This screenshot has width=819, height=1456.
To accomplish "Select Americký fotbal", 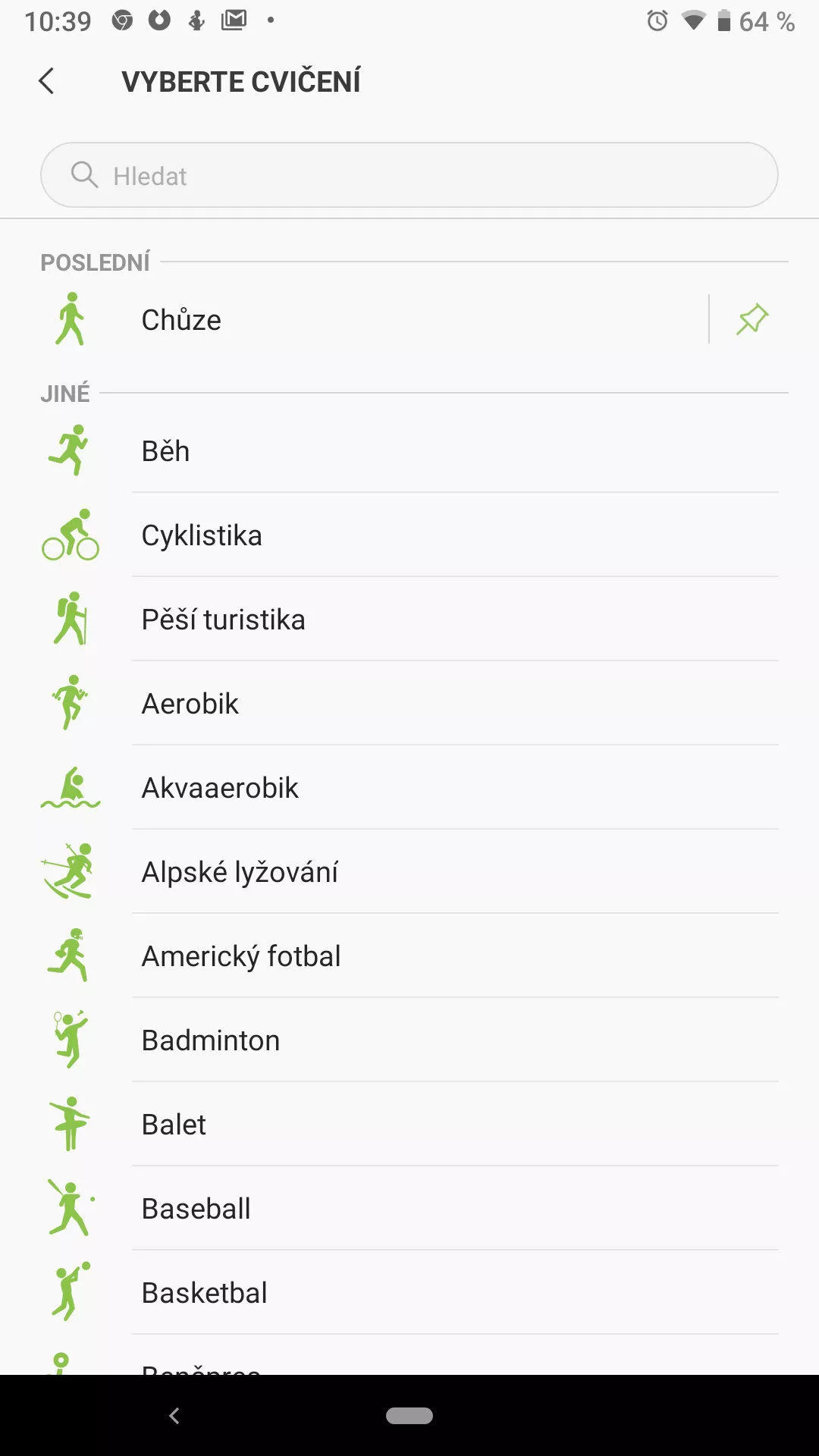I will click(x=409, y=955).
